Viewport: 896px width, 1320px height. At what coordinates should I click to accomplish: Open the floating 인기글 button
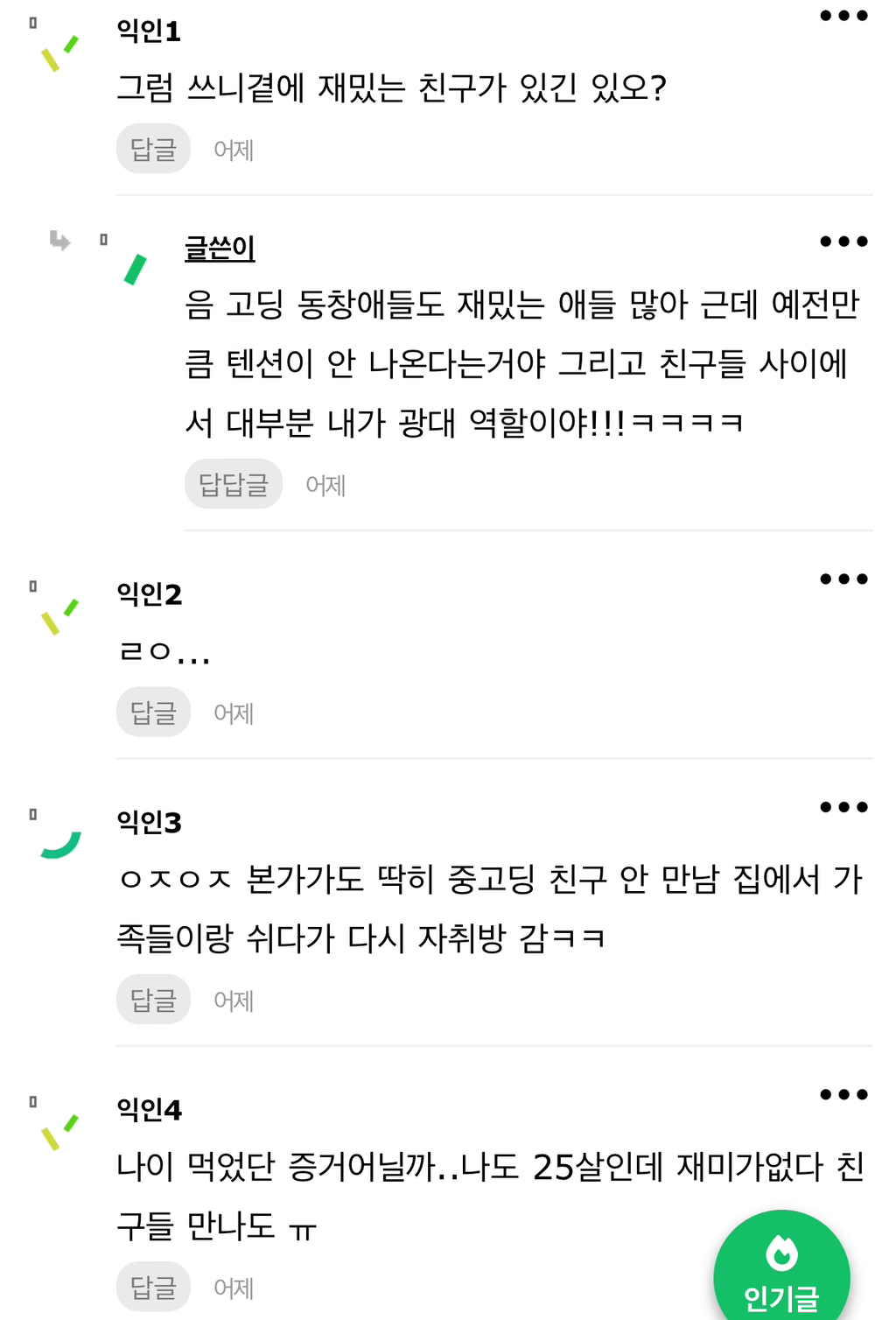pyautogui.click(x=781, y=1271)
